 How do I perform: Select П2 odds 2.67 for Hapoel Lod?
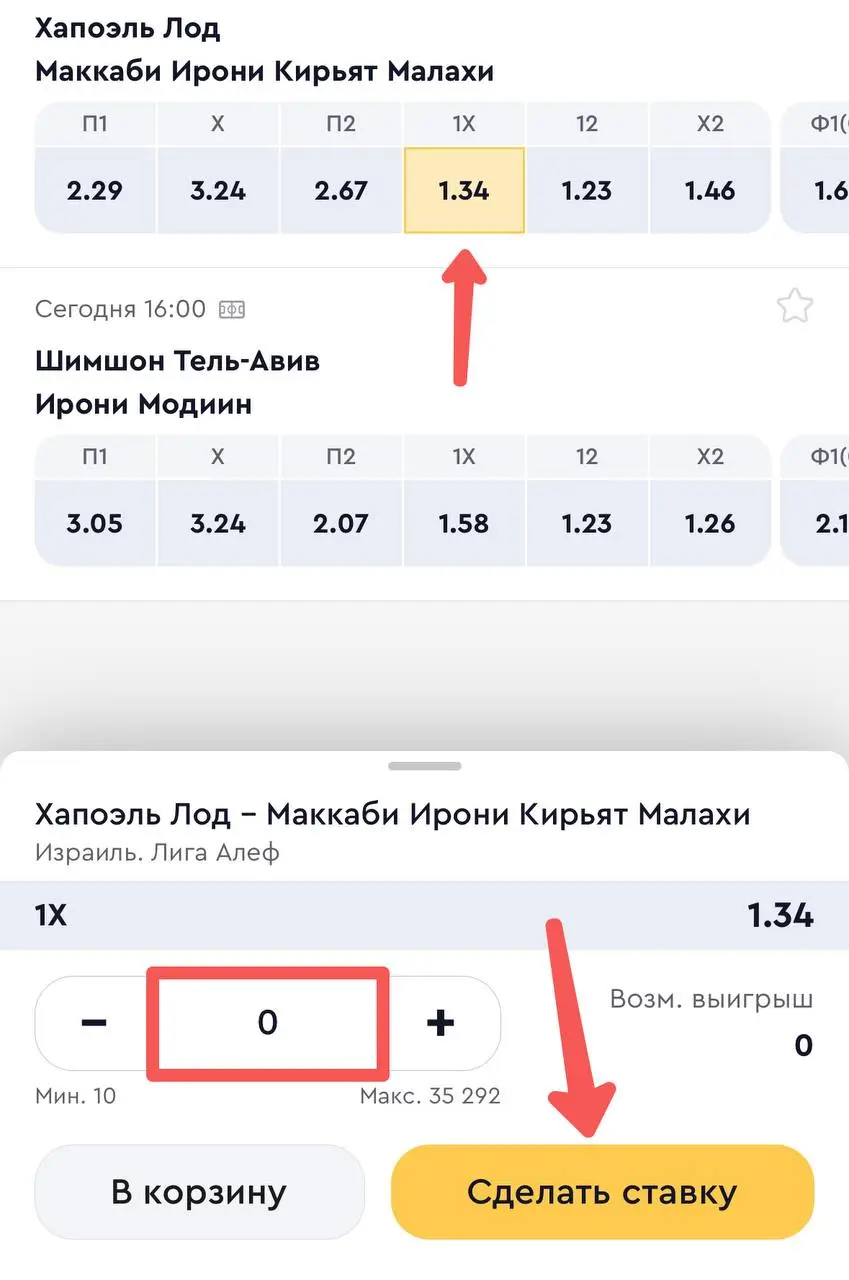[x=340, y=190]
